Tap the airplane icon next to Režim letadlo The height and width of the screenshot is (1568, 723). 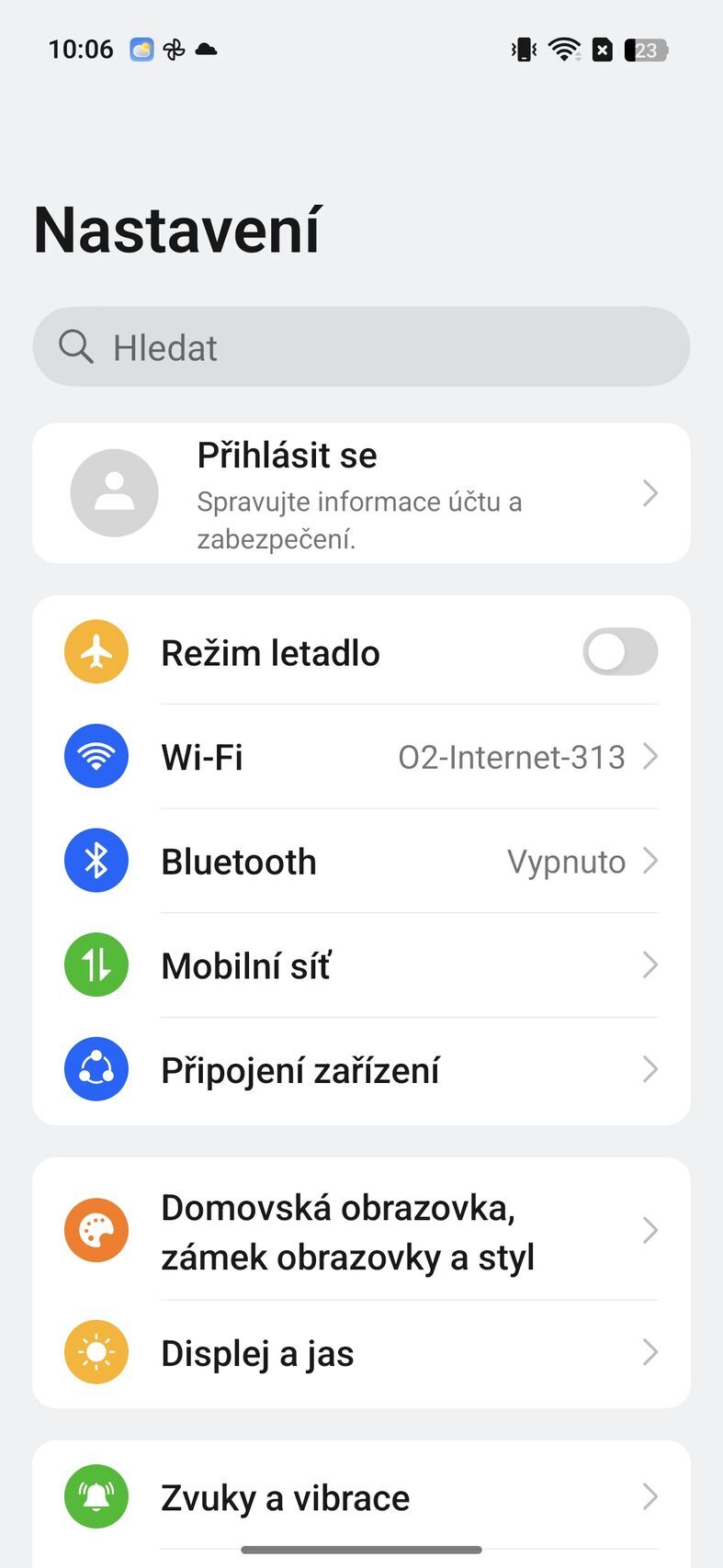pyautogui.click(x=96, y=651)
